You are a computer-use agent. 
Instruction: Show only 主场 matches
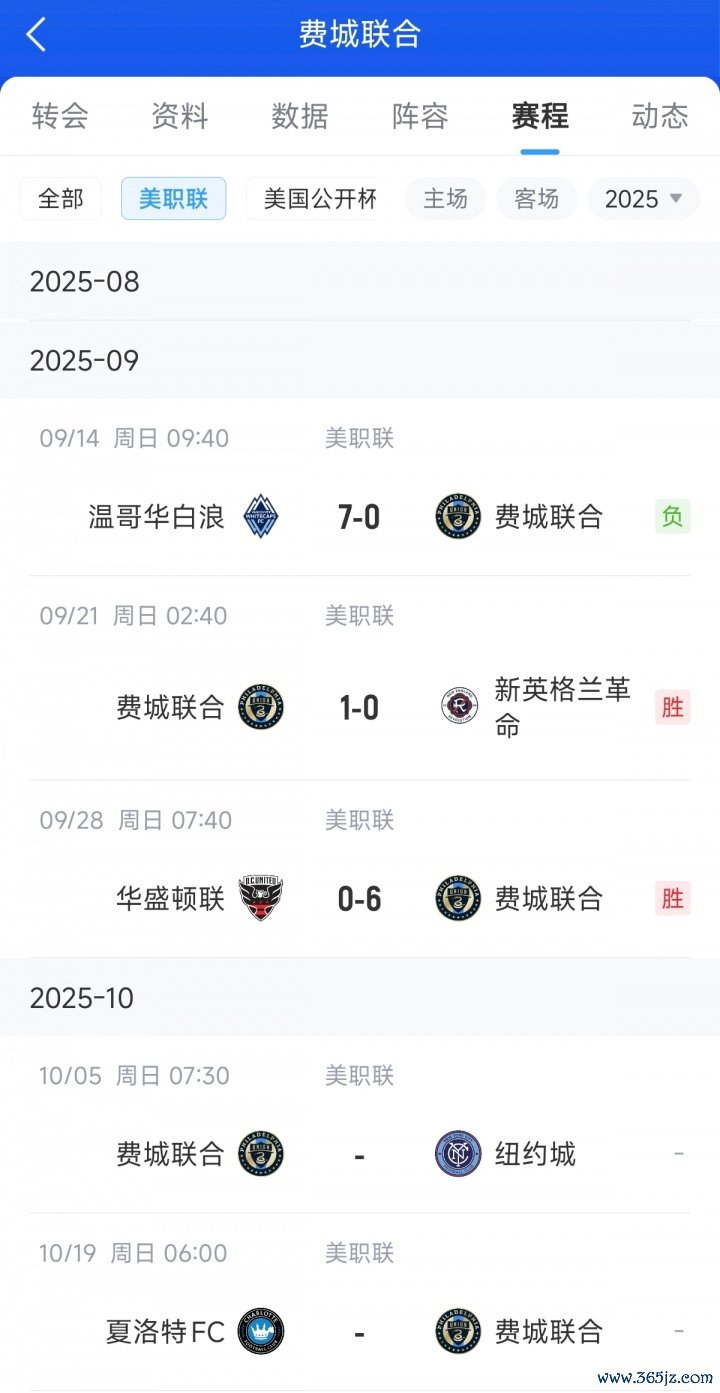pos(445,199)
